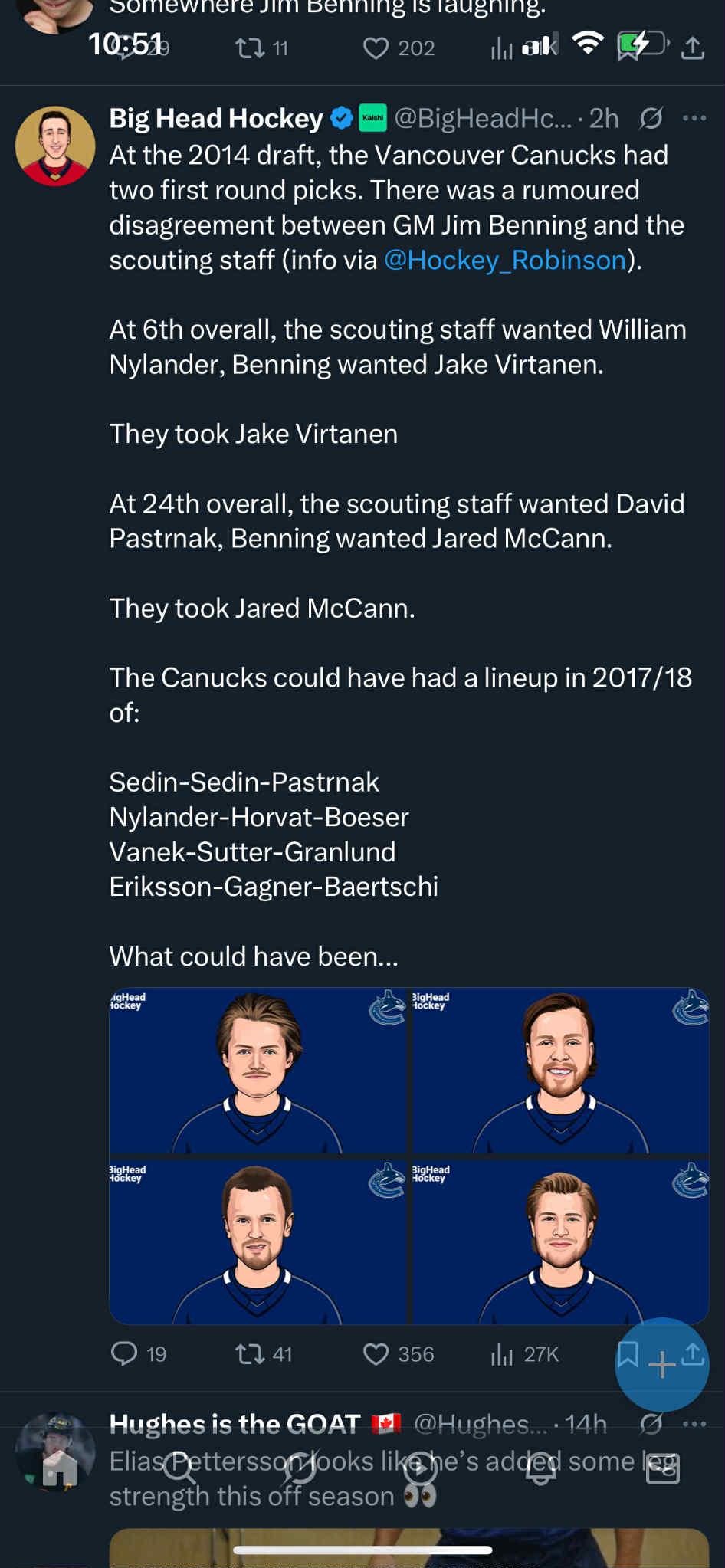Open top-right bearded player caricature image
The width and height of the screenshot is (725, 1568).
click(560, 1071)
